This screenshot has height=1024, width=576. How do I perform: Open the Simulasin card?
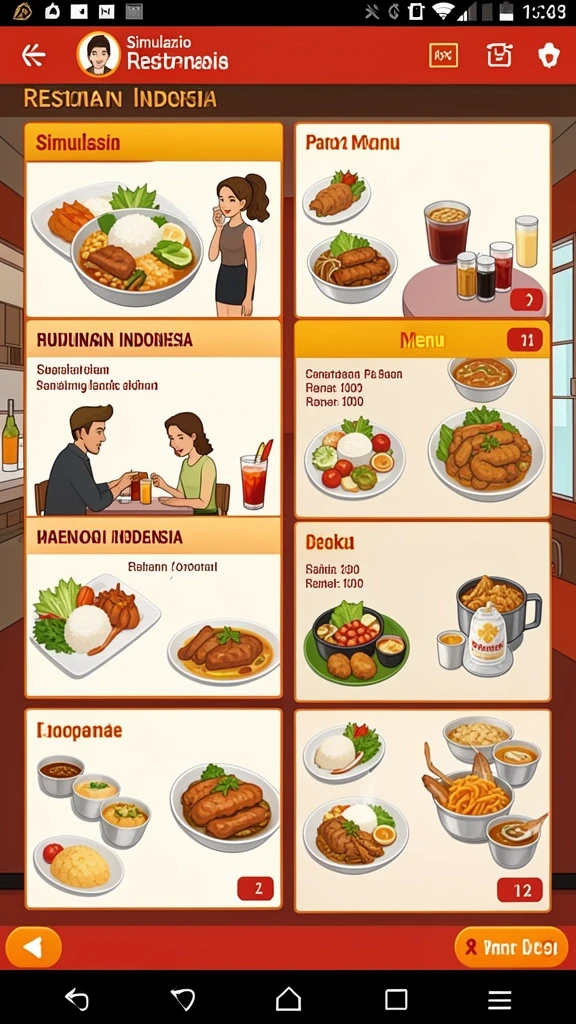click(x=153, y=220)
